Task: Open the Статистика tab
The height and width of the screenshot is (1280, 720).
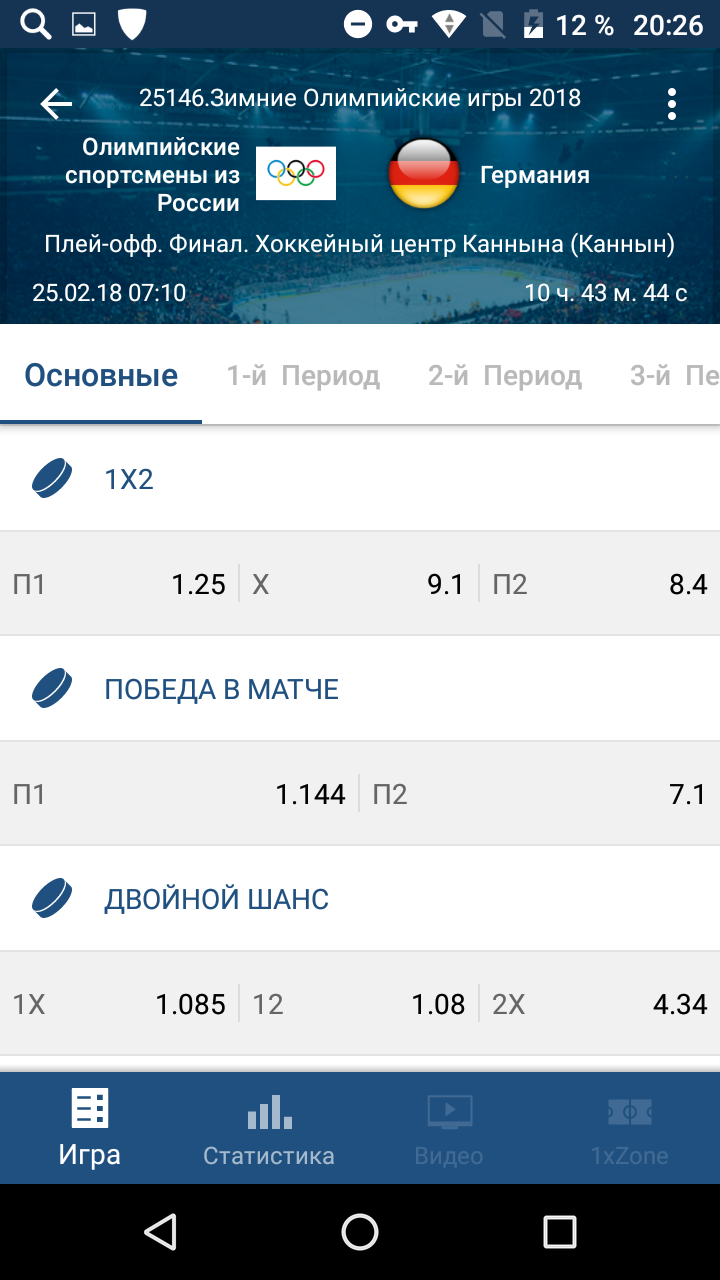Action: click(x=269, y=1129)
